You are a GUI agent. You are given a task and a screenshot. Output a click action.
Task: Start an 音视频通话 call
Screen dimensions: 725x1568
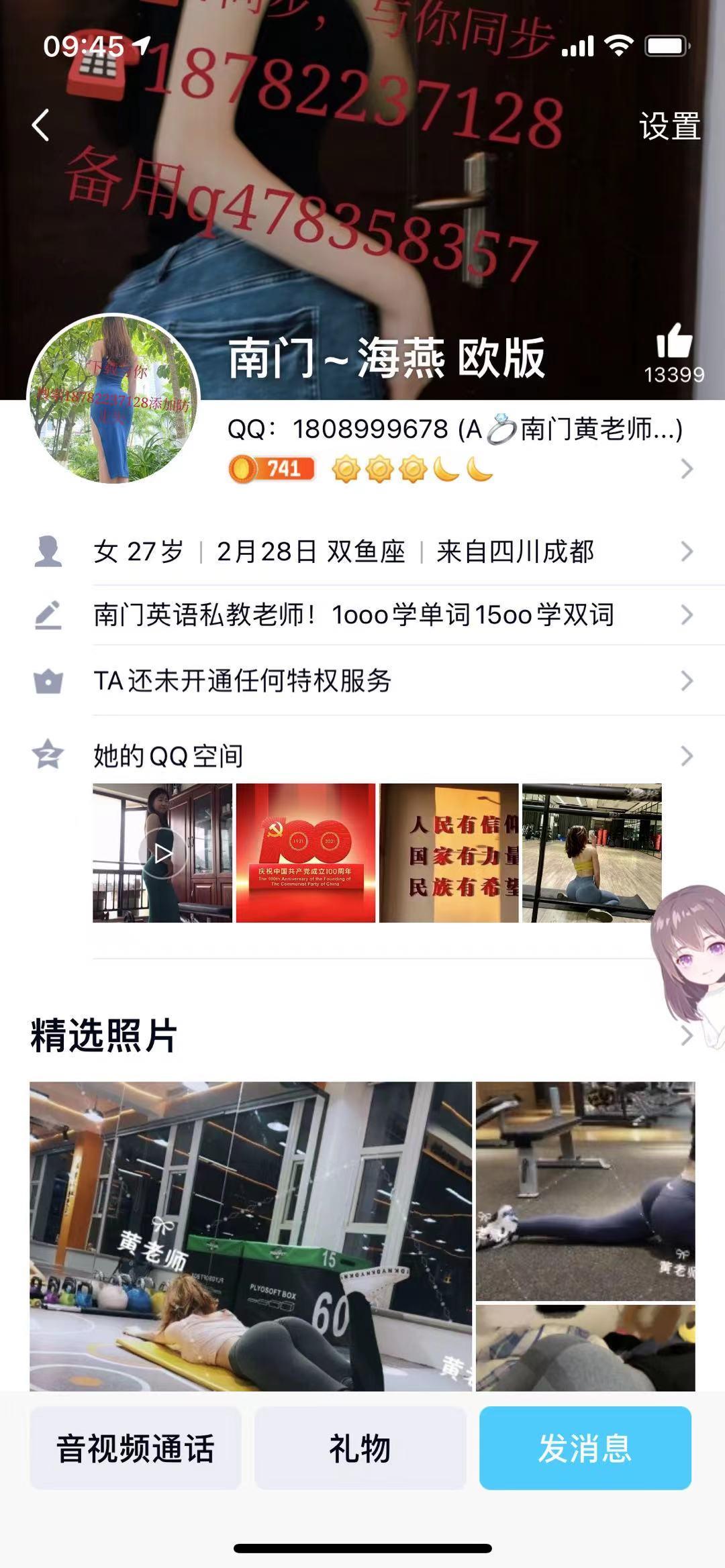coord(136,1448)
